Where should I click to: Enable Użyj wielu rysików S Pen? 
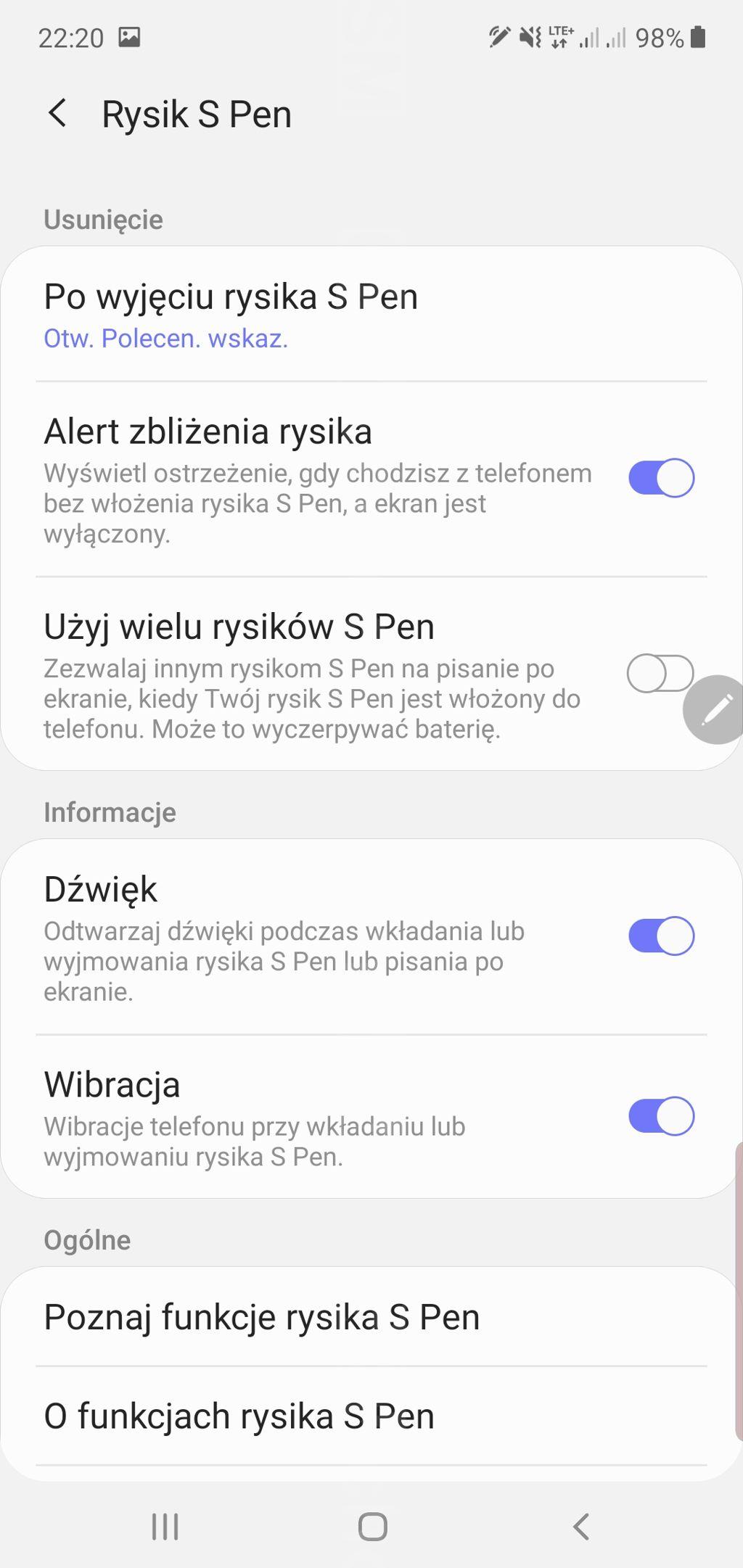tap(660, 674)
